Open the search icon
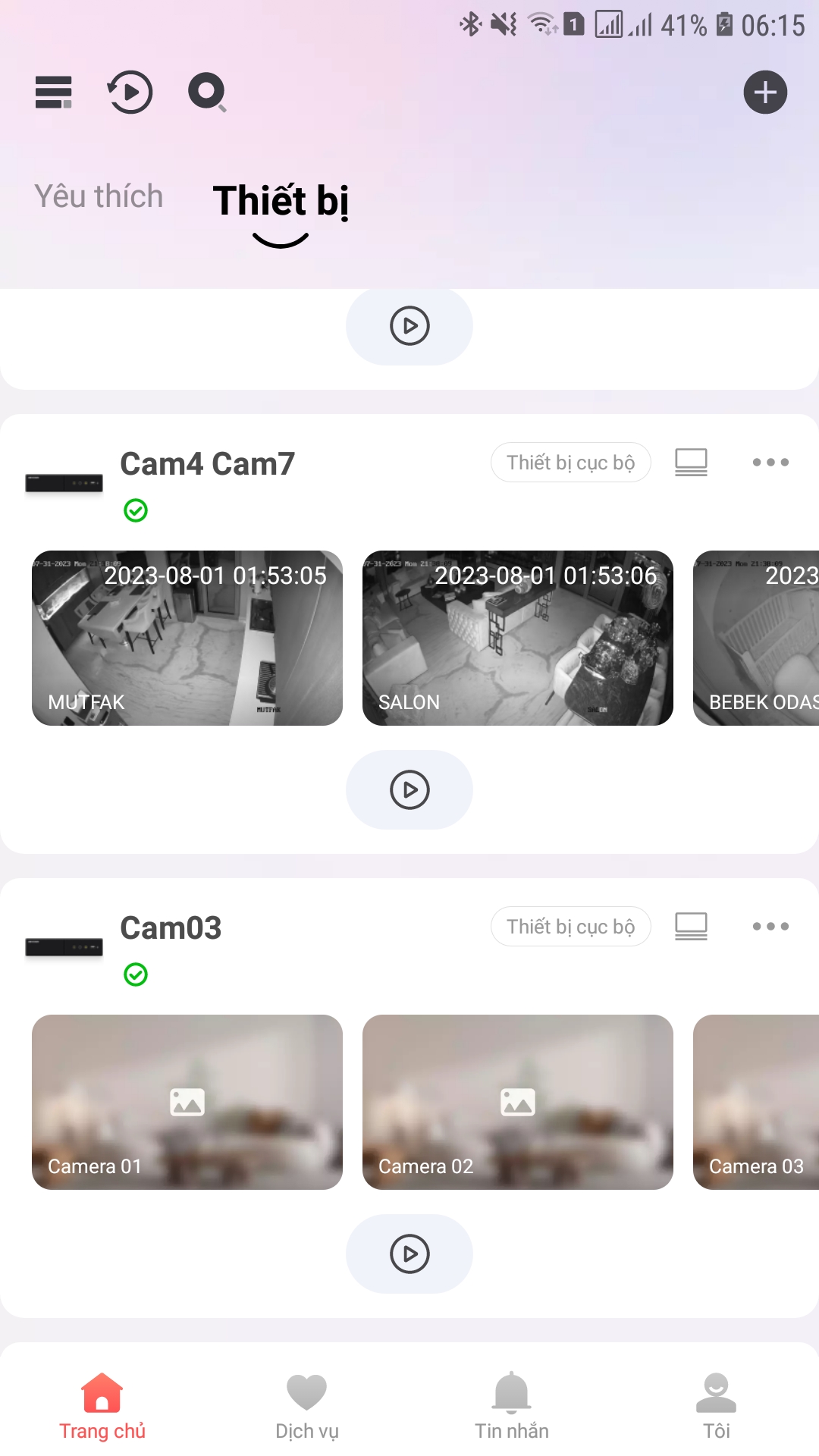 [x=207, y=93]
